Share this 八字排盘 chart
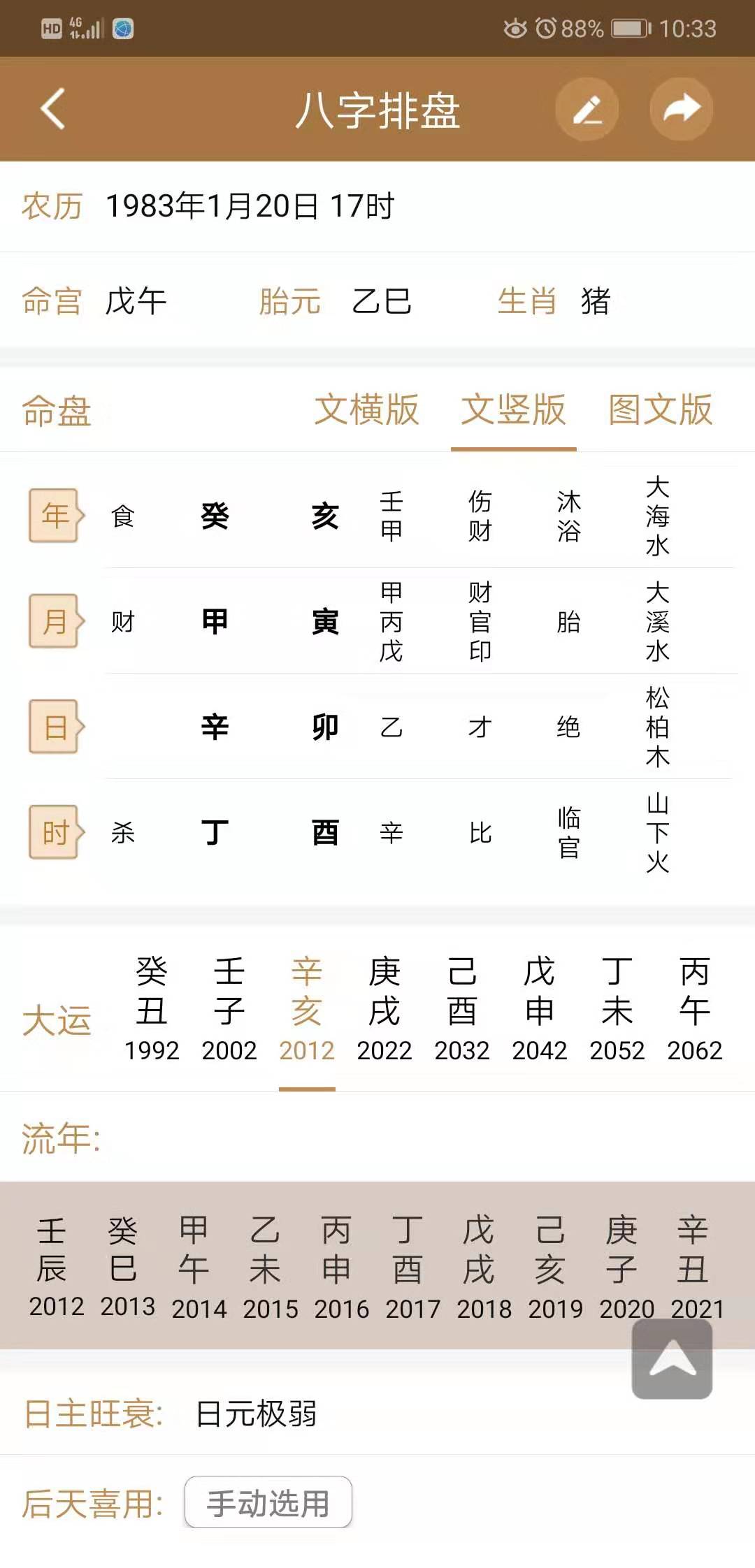 pyautogui.click(x=681, y=109)
